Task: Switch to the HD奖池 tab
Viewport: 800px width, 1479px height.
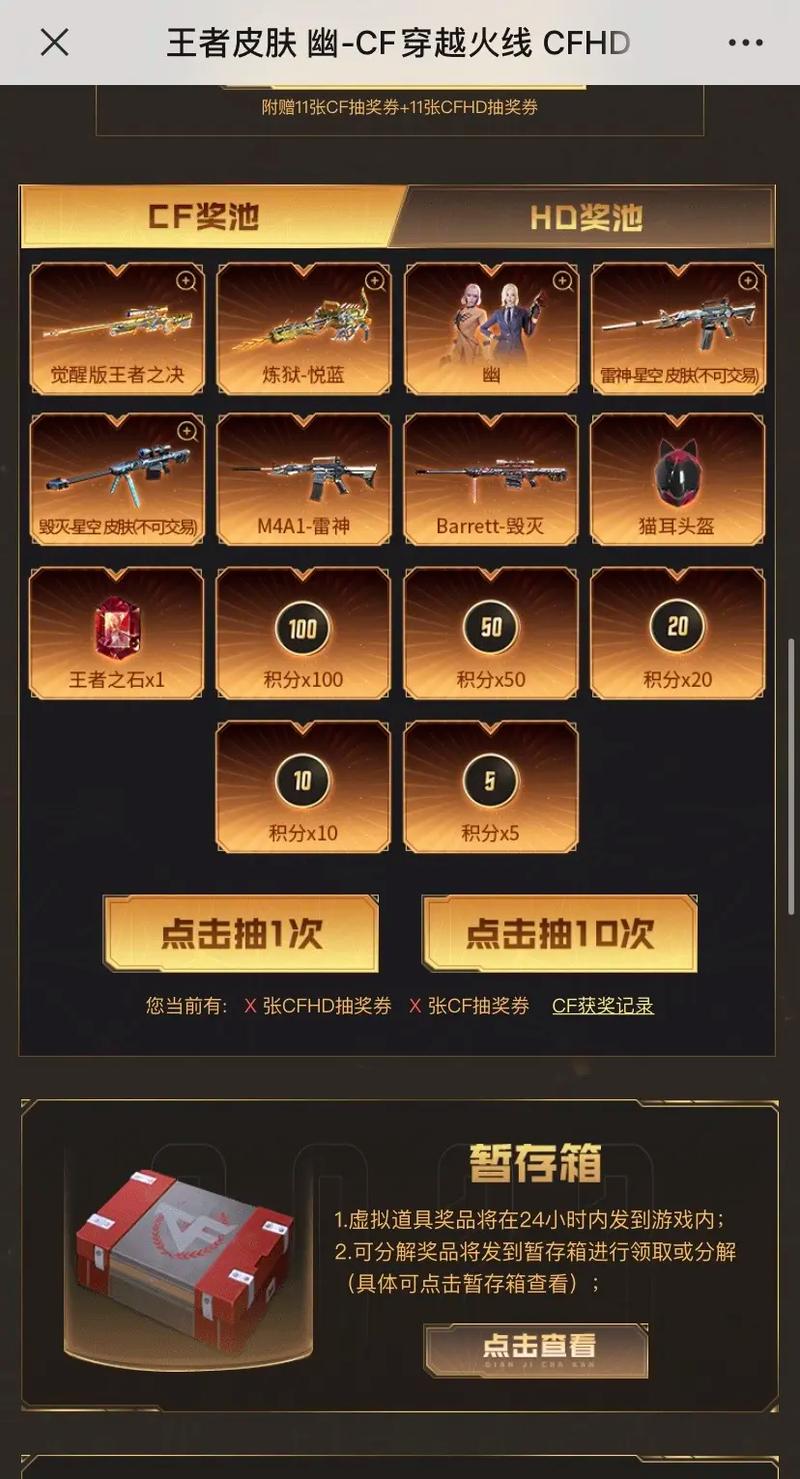Action: 586,217
